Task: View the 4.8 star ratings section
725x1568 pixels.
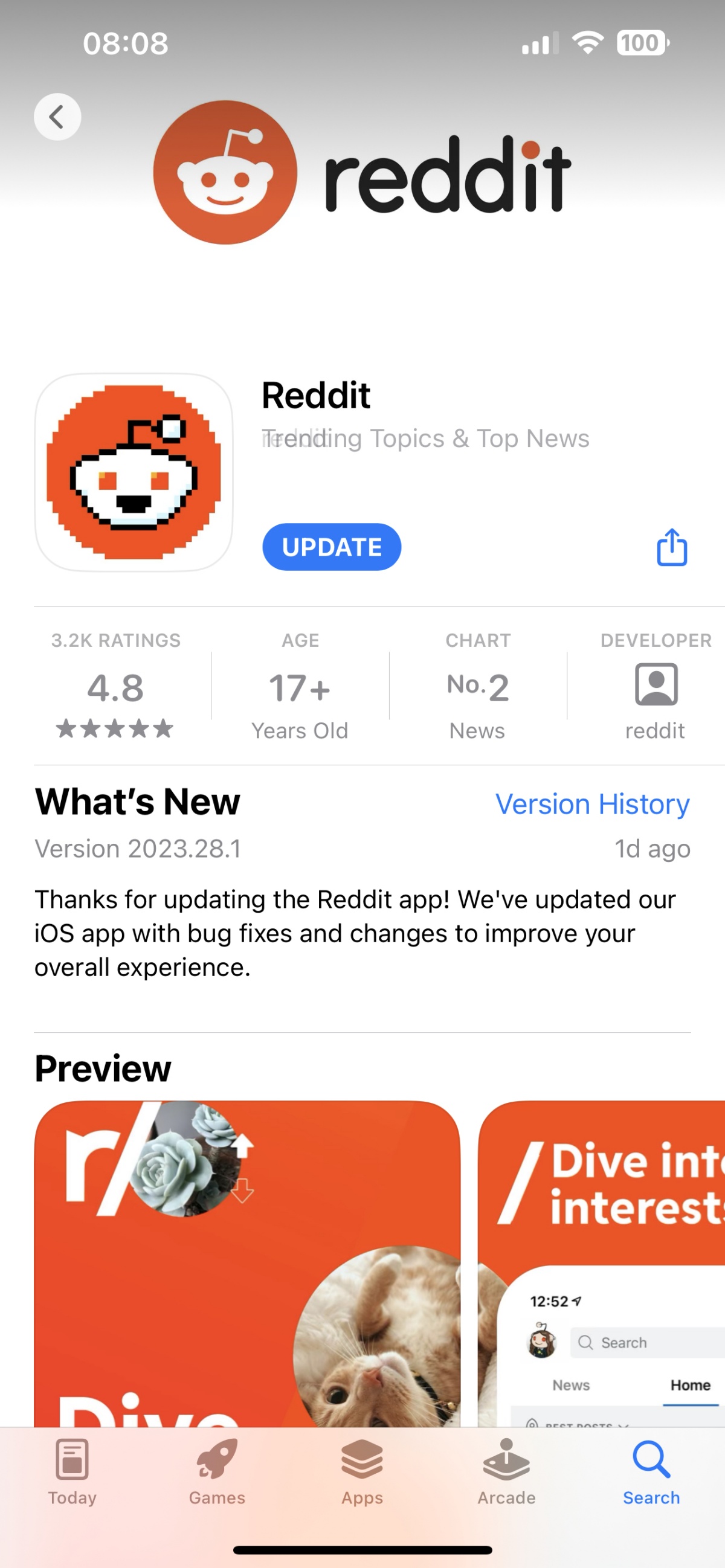Action: [115, 688]
